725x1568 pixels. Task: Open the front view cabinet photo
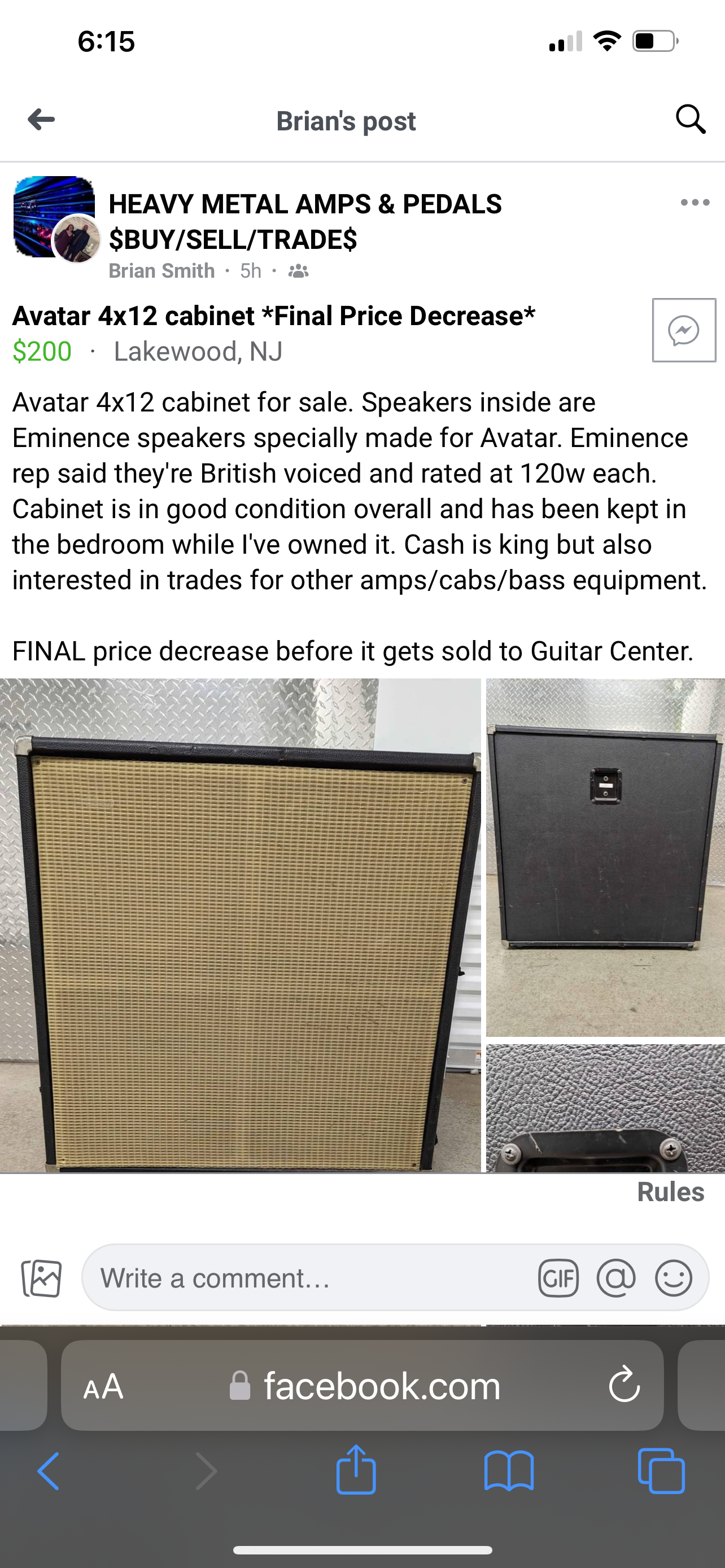click(240, 925)
